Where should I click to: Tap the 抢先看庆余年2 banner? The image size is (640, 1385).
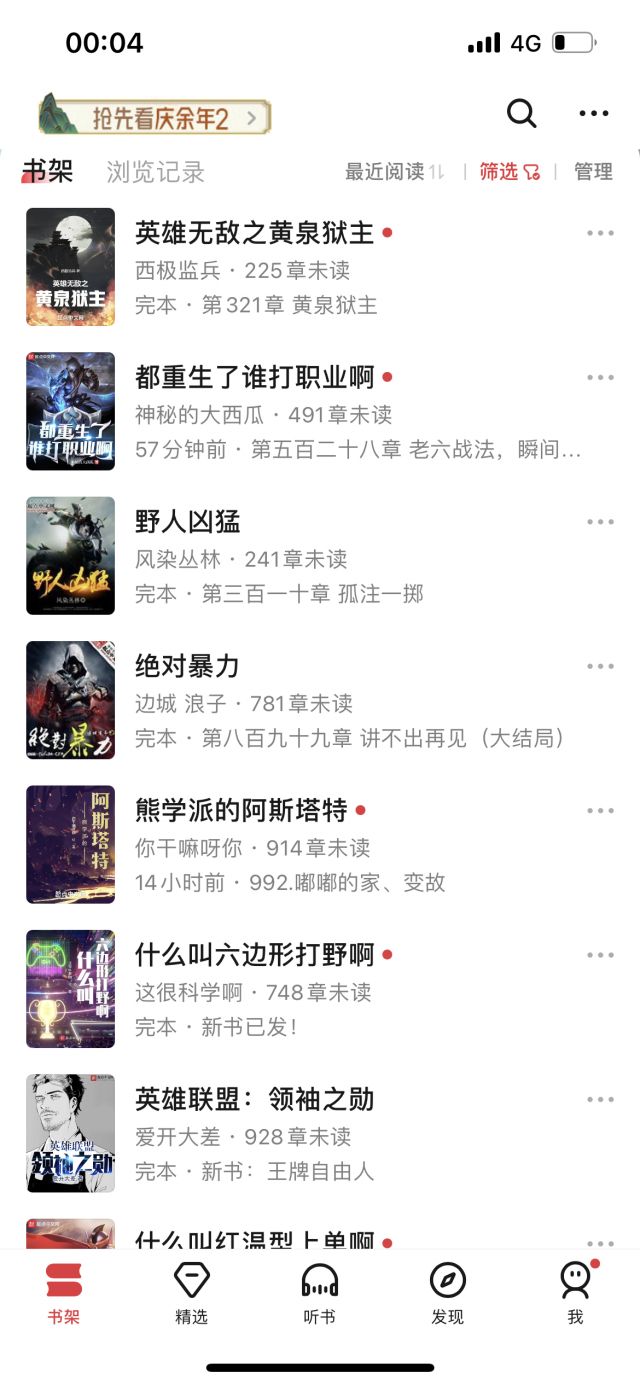[155, 118]
